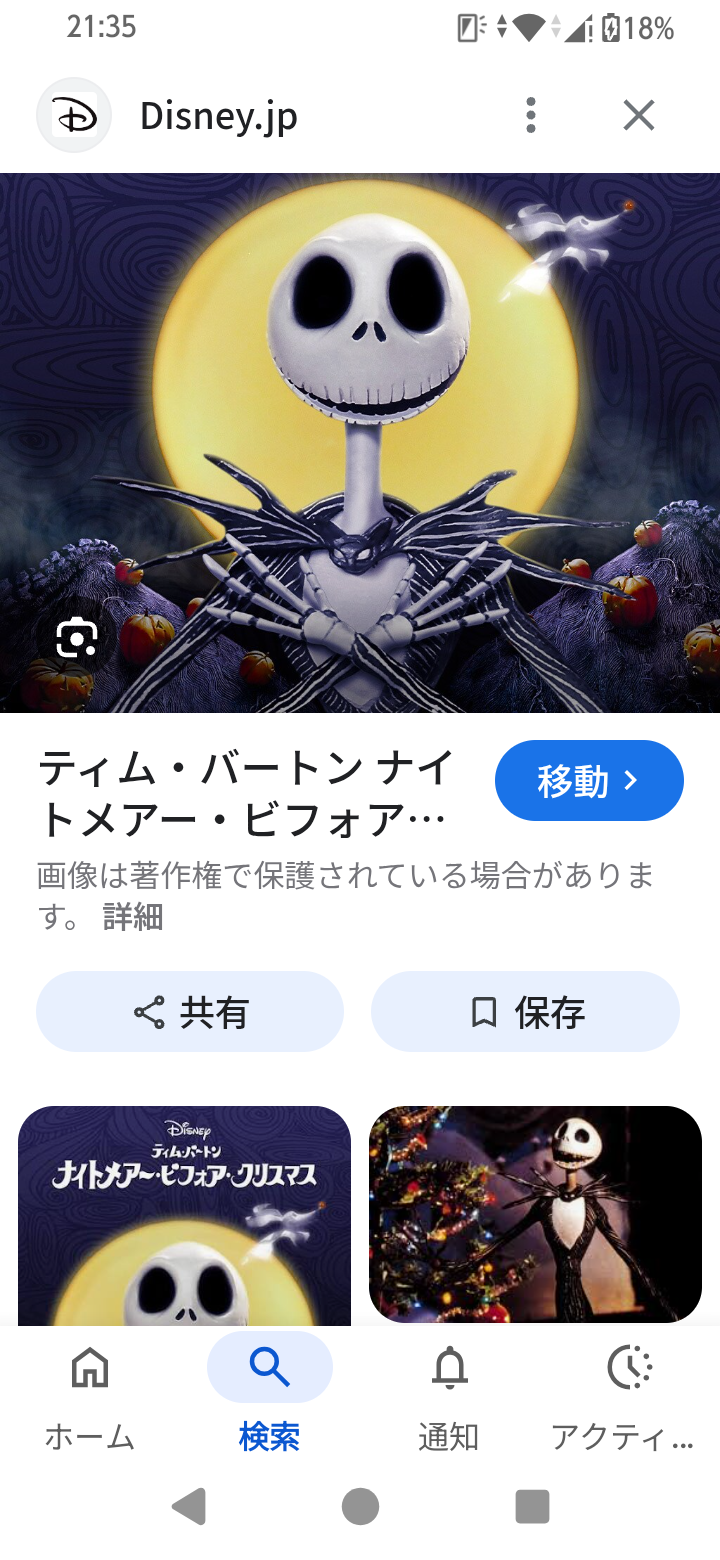The image size is (720, 1560).
Task: Tap the system back button
Action: 188,1506
